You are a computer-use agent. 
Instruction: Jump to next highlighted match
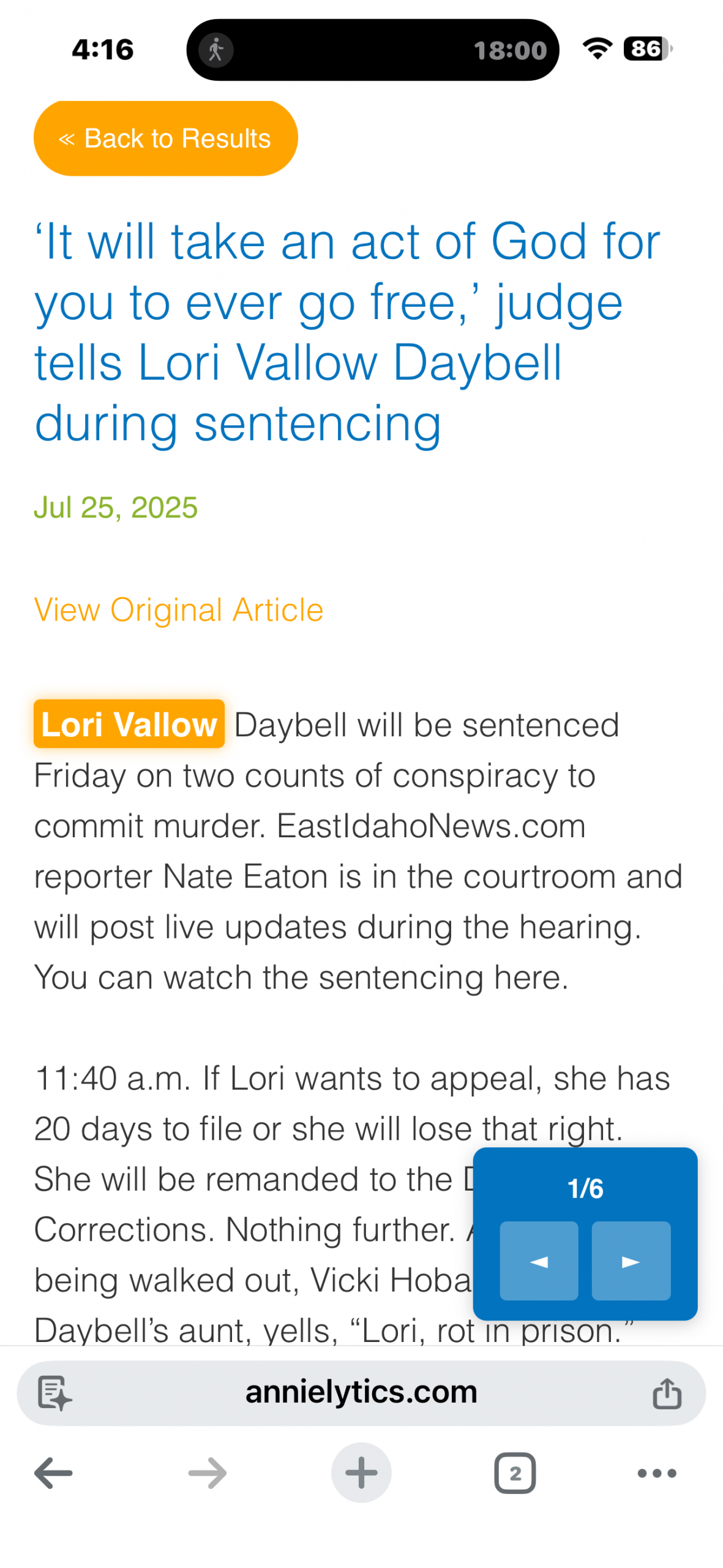coord(631,1261)
